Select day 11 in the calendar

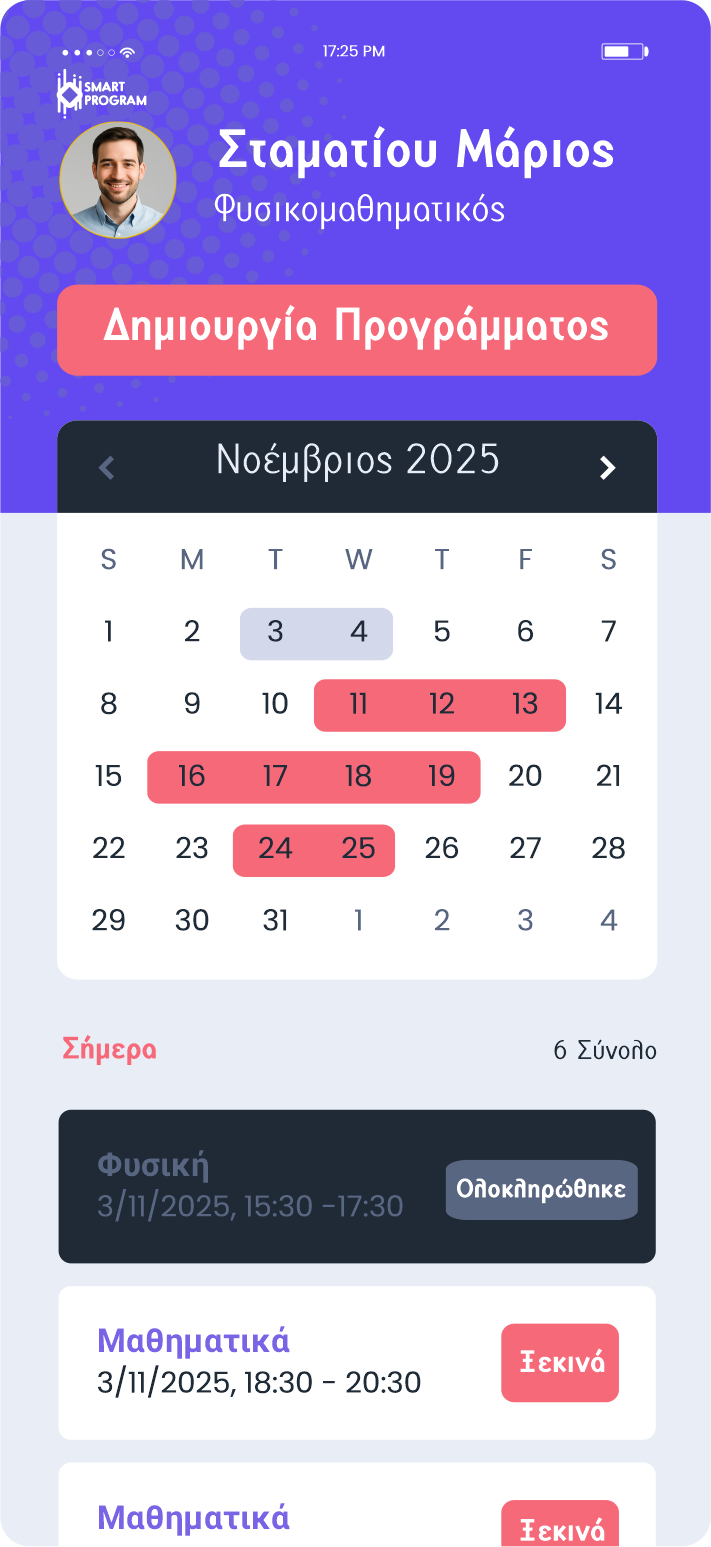(358, 705)
